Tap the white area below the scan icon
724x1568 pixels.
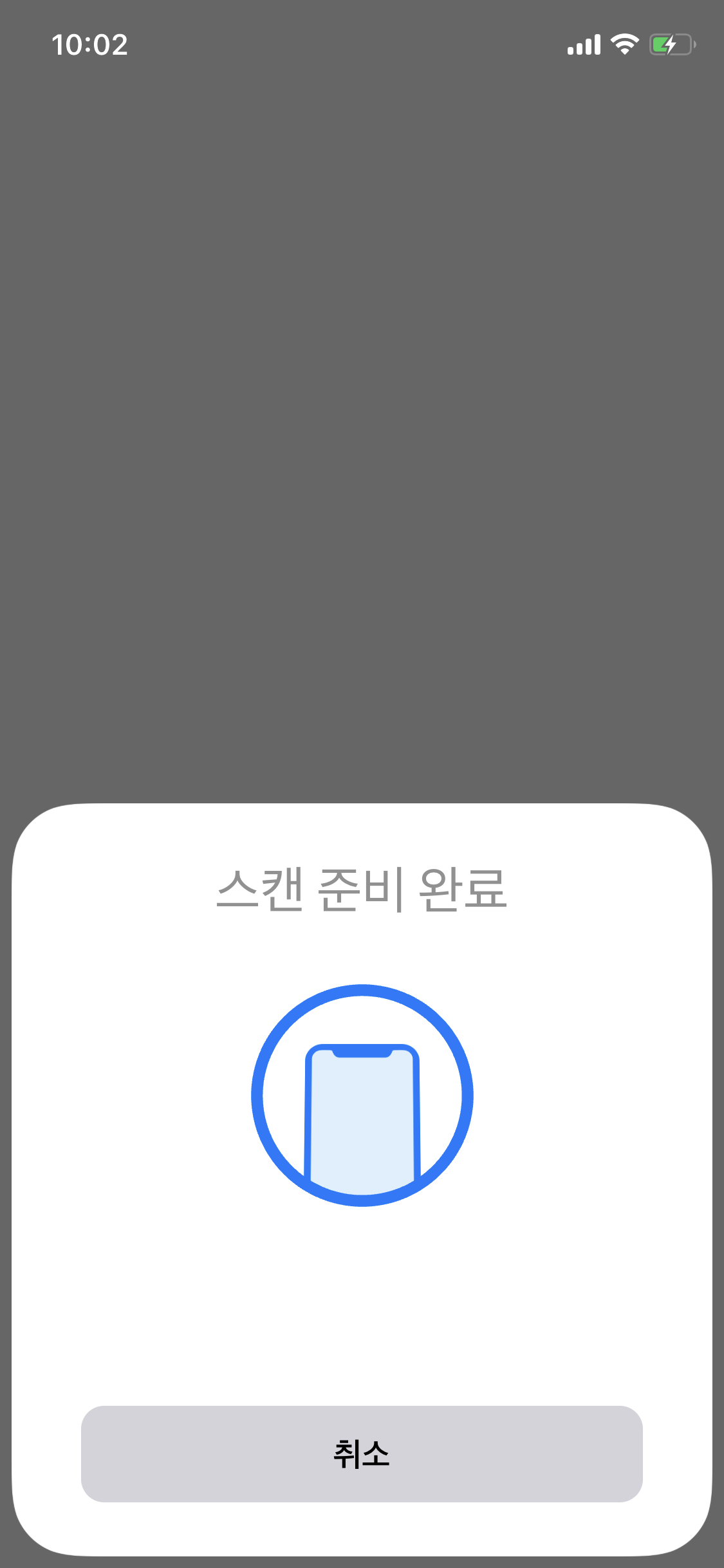362,1307
